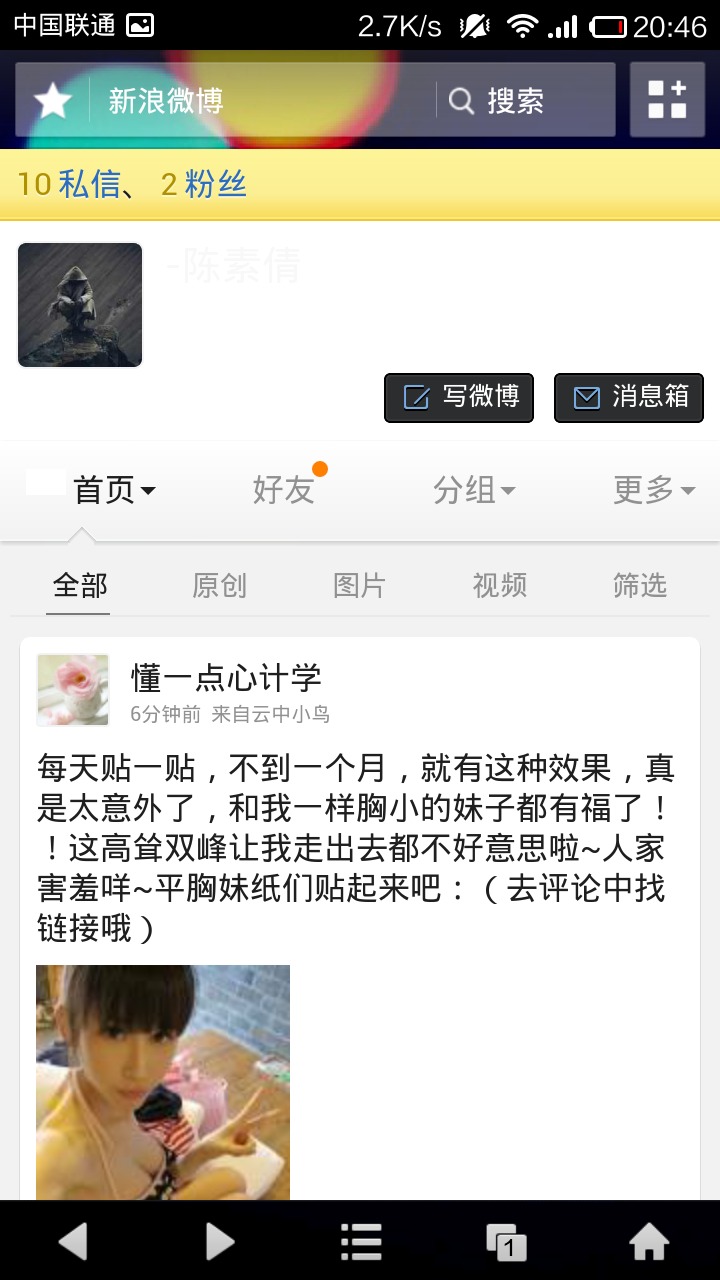Open 懂一点心计学's profile name
Viewport: 720px width, 1280px height.
pyautogui.click(x=226, y=678)
